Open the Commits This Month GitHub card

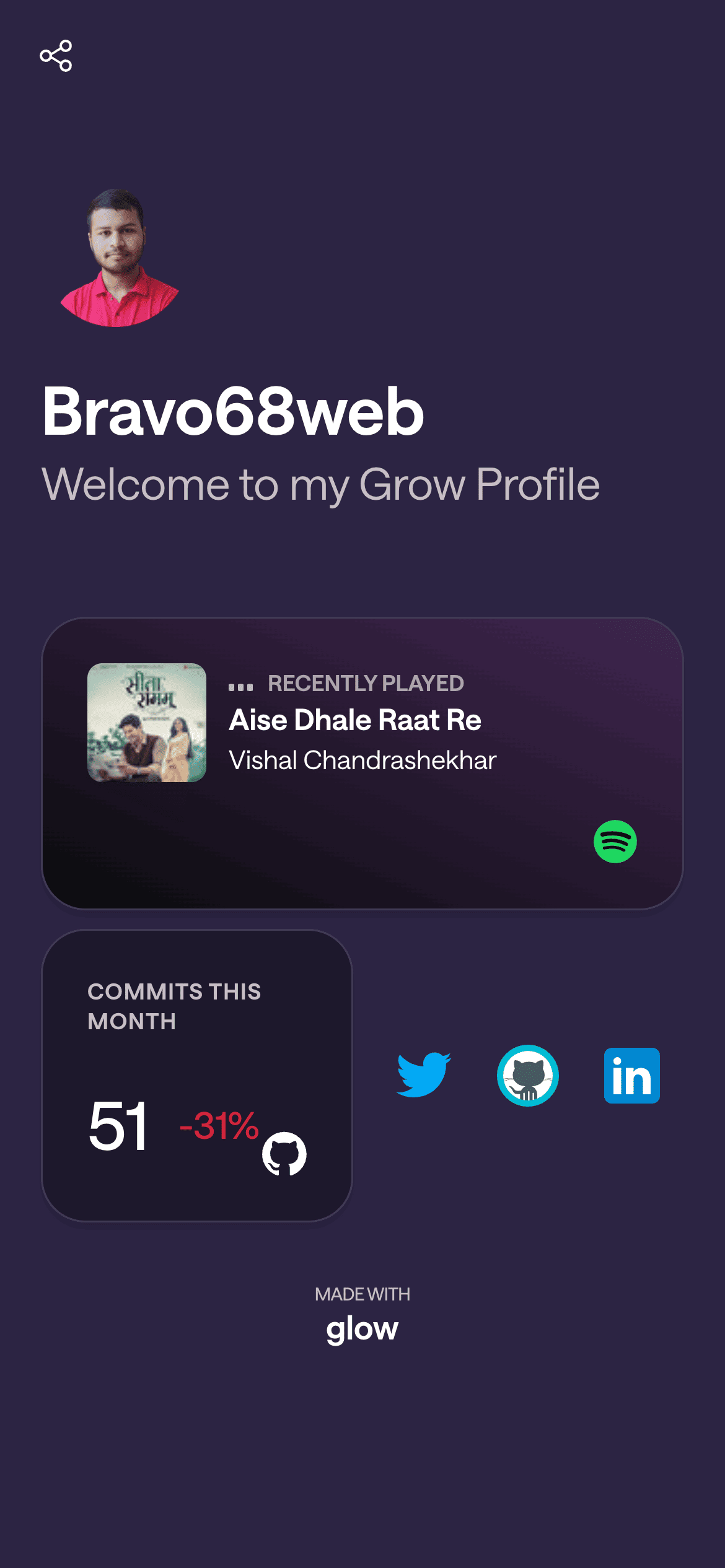[196, 1075]
